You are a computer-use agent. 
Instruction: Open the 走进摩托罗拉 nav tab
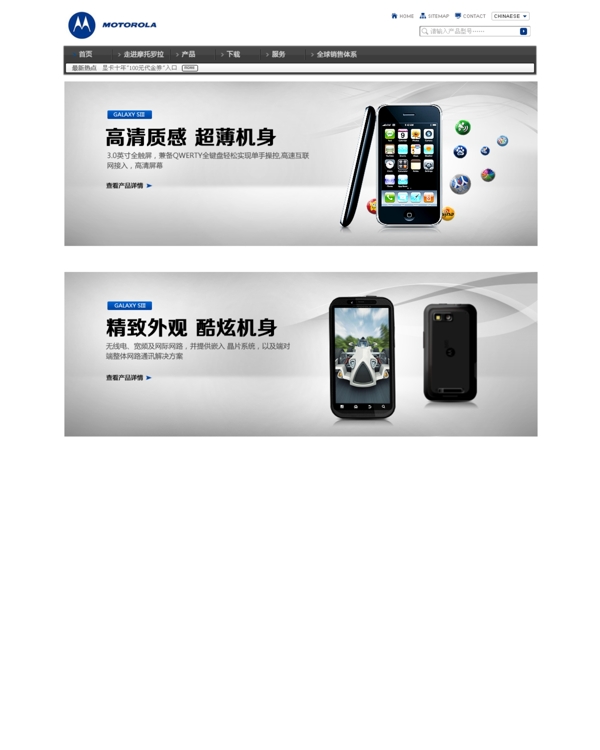(x=142, y=54)
